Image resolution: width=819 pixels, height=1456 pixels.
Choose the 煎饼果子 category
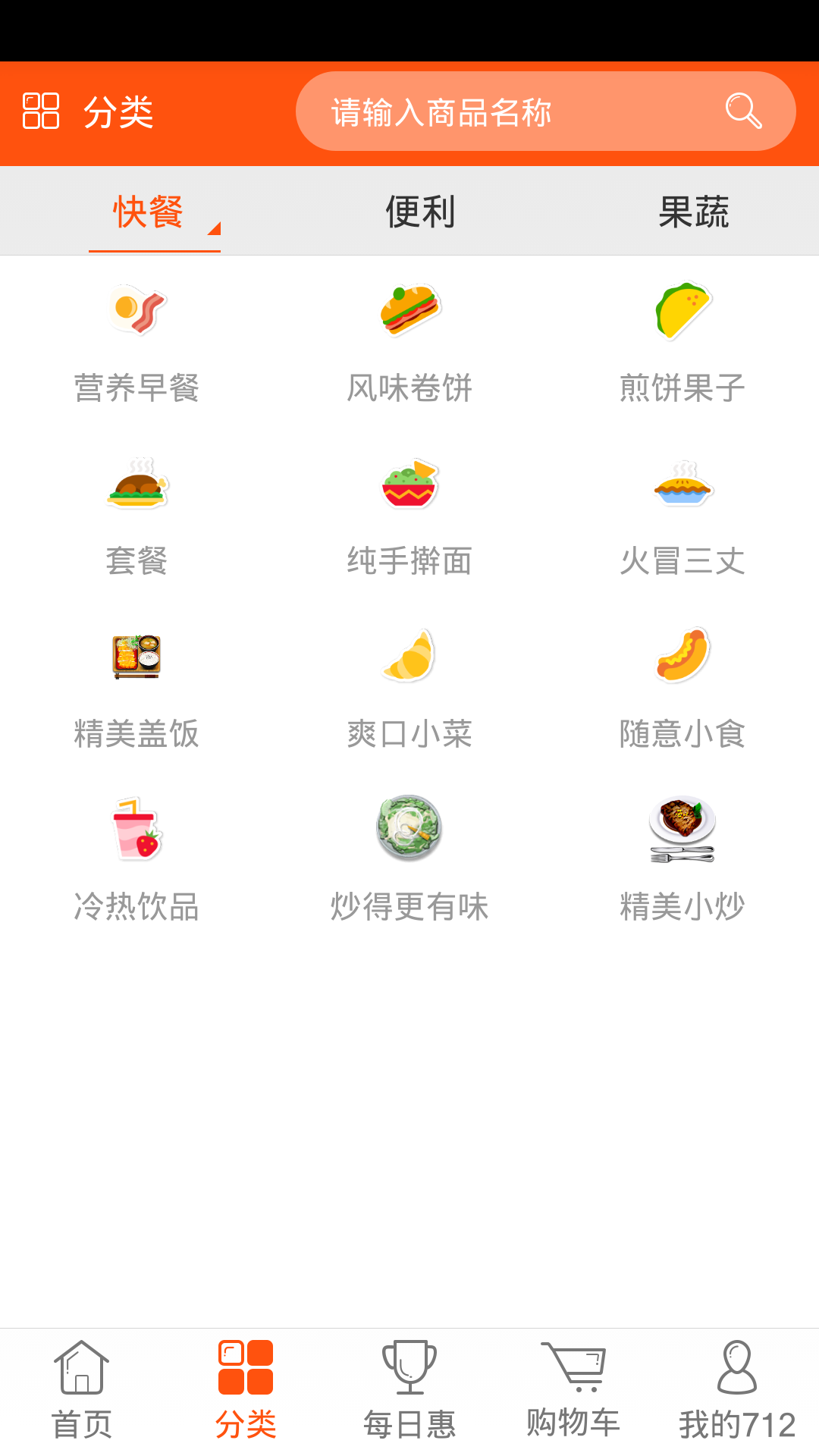click(x=682, y=344)
